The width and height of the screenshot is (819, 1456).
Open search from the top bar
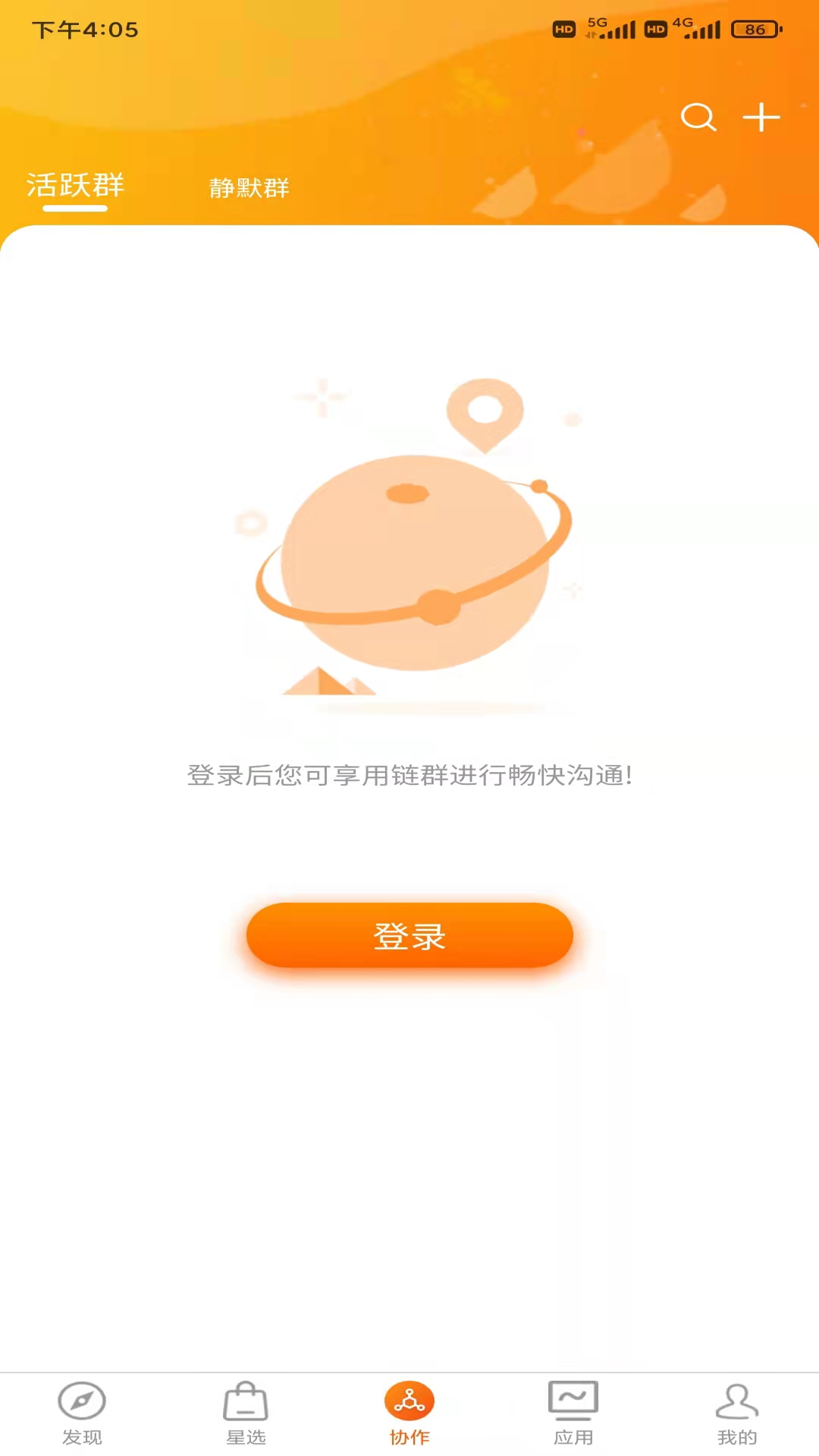[698, 118]
